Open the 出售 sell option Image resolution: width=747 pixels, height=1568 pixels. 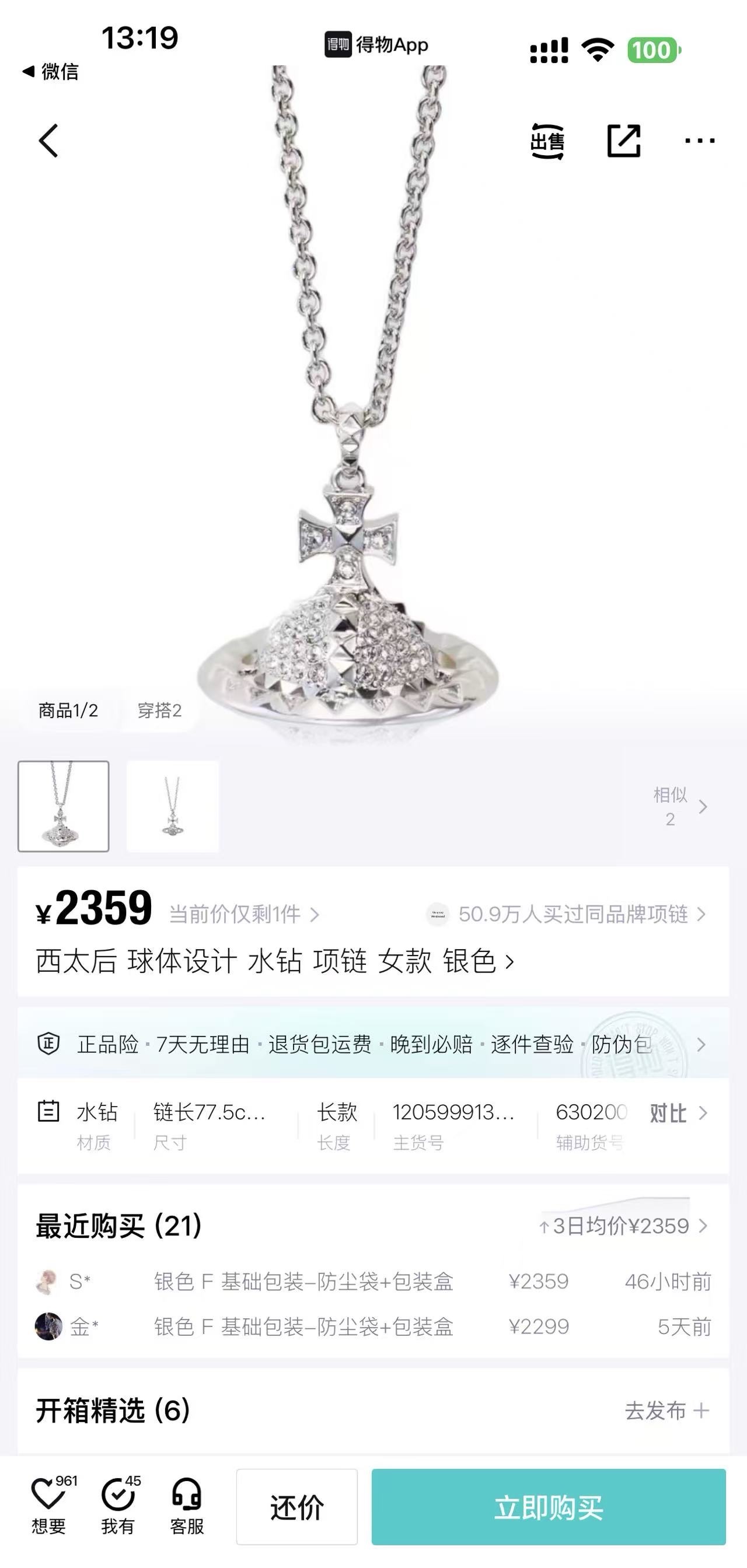(x=547, y=141)
